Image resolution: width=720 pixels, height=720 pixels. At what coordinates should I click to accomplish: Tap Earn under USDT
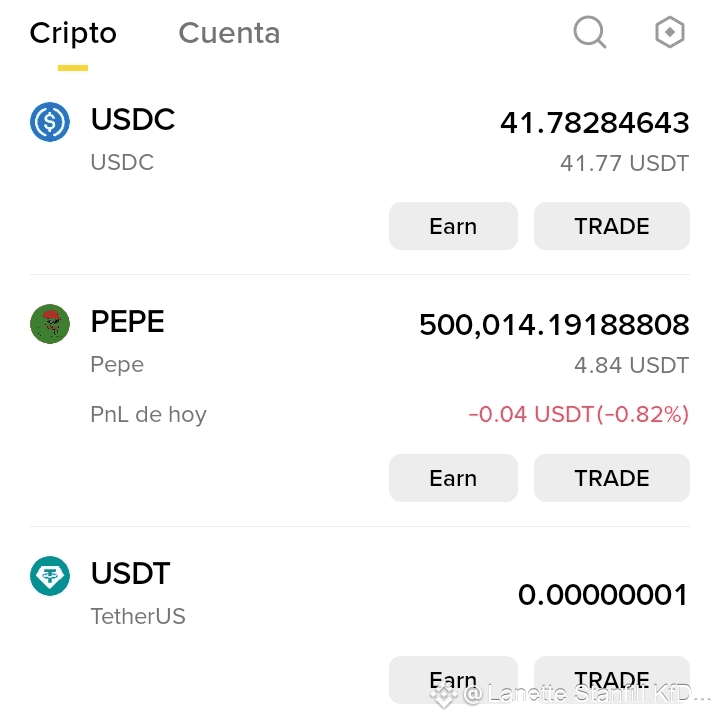(x=453, y=680)
